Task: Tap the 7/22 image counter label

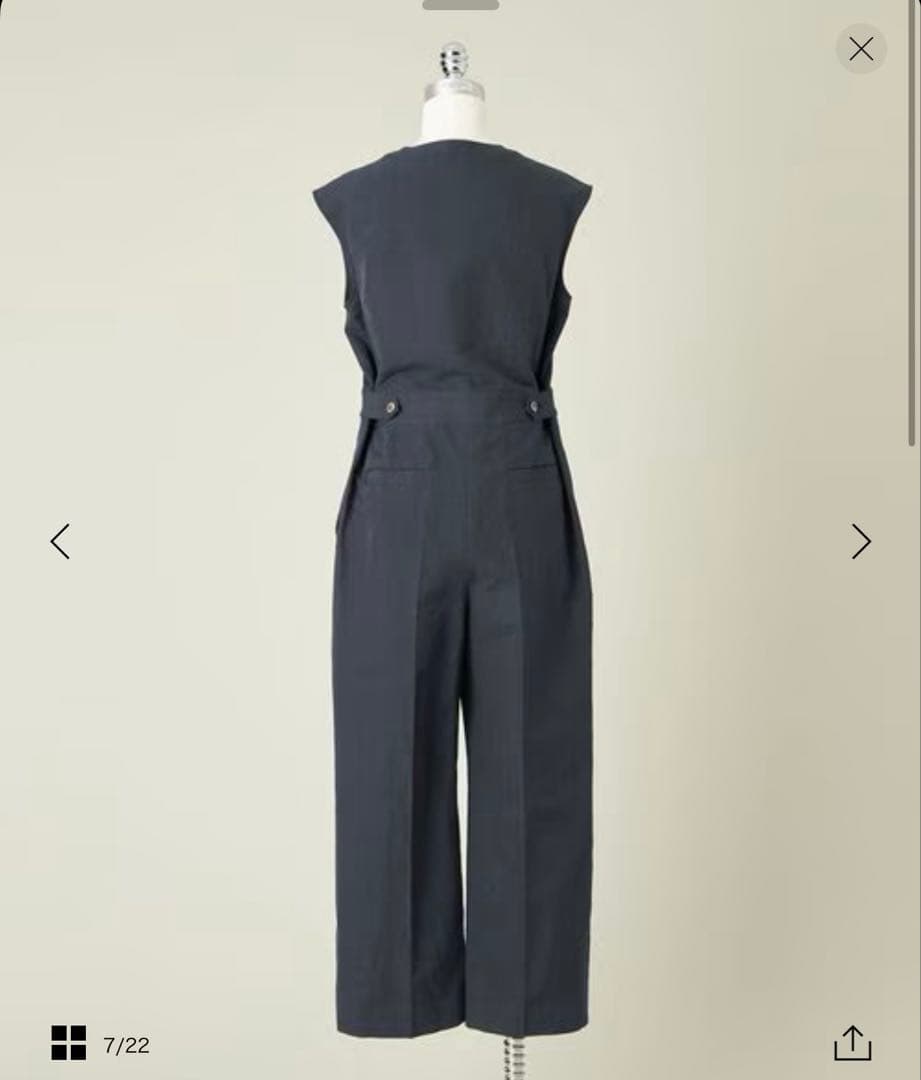Action: click(125, 1046)
